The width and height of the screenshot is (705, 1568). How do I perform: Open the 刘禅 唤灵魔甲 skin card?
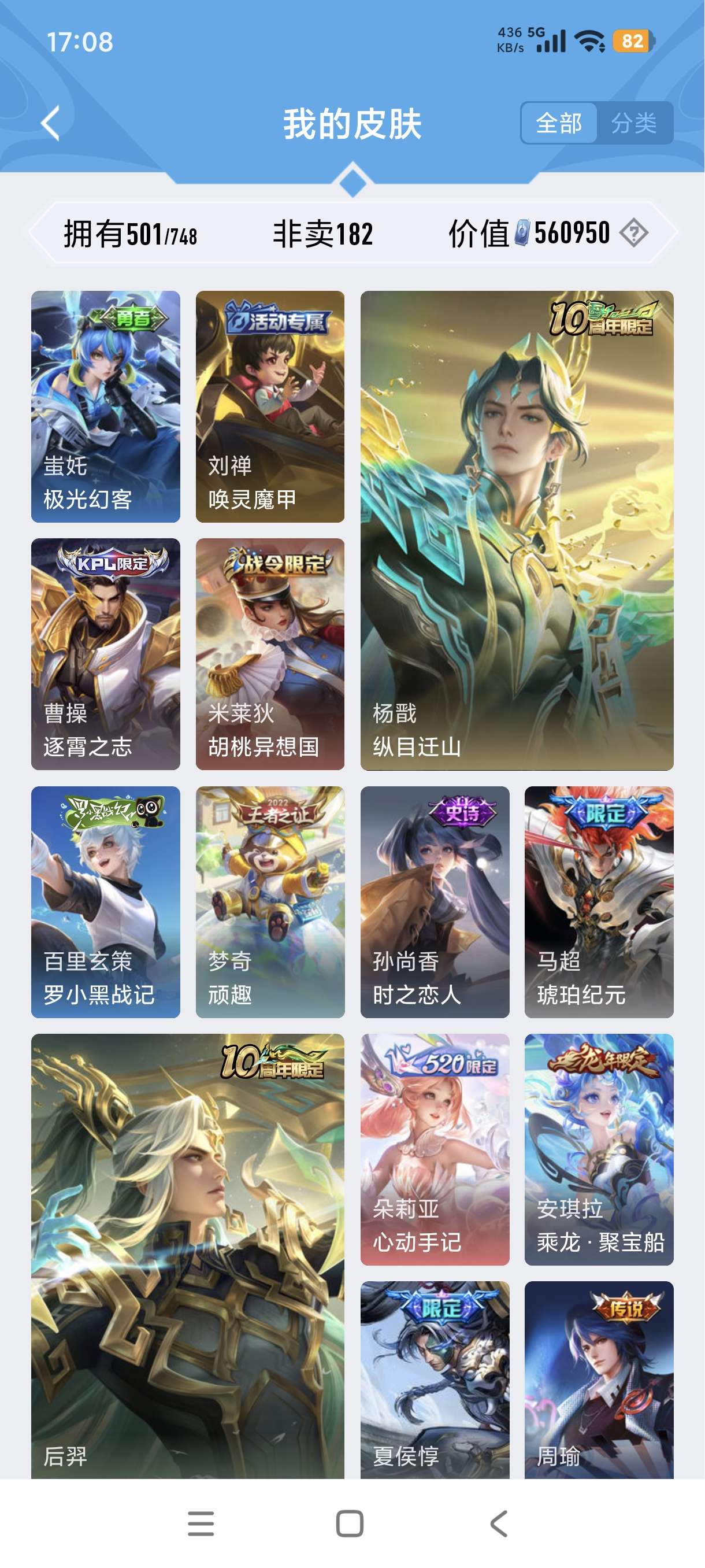click(x=270, y=406)
